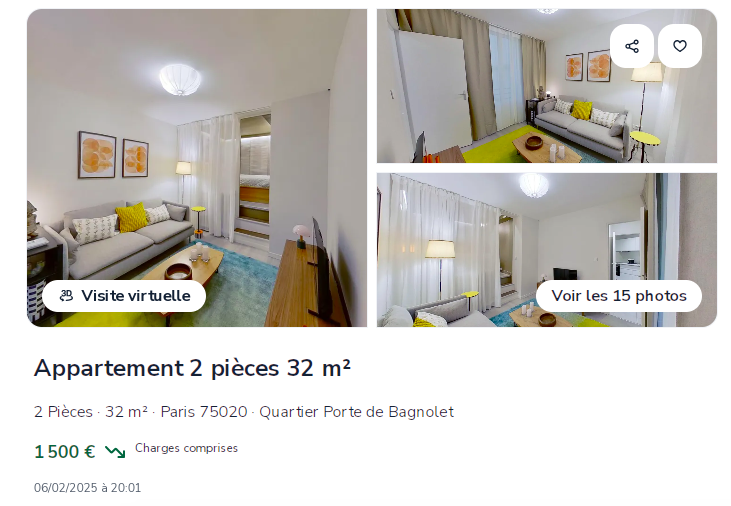731x506 pixels.
Task: Save listing with the heart icon
Action: pyautogui.click(x=680, y=46)
